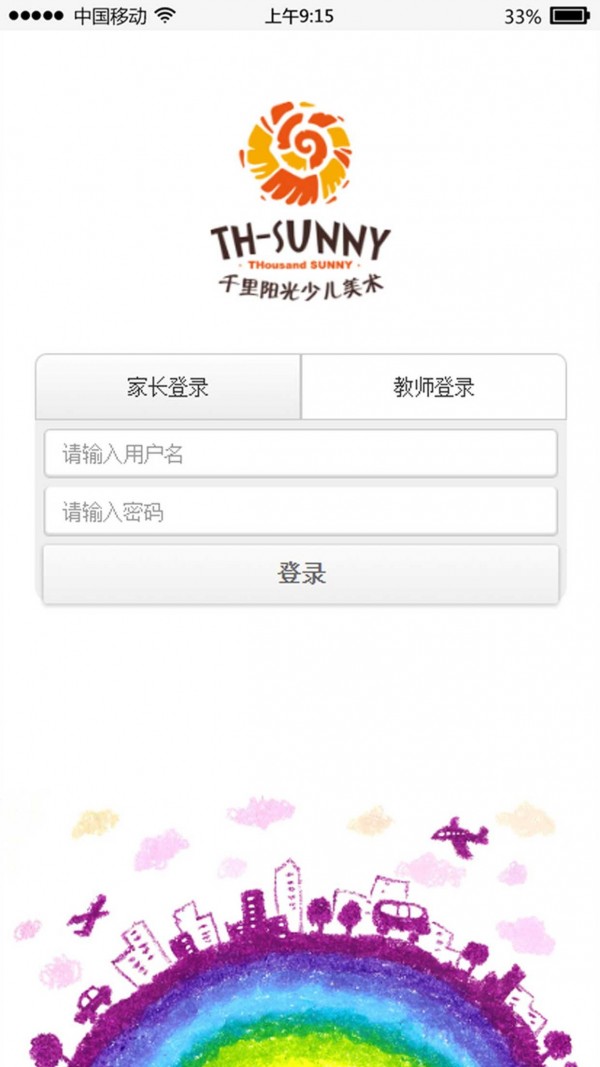Switch to the 教师登录 tab

[433, 387]
